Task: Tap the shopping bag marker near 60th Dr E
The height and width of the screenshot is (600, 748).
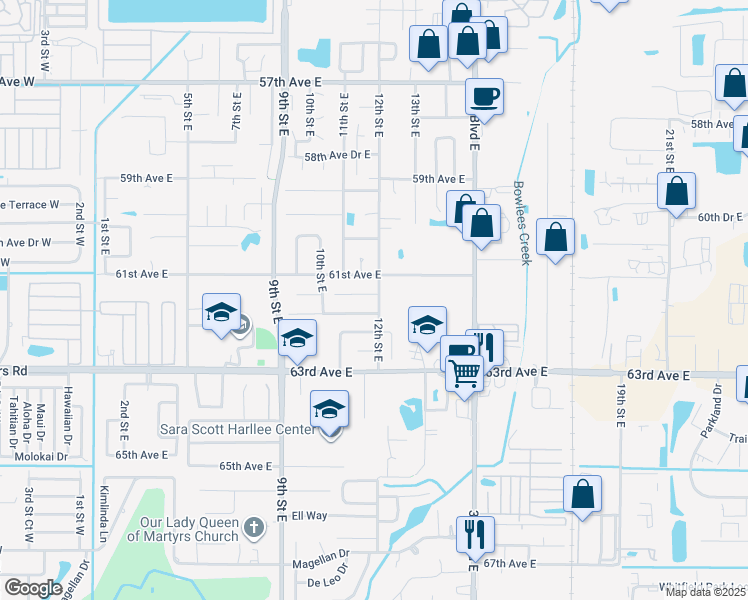Action: click(x=677, y=190)
